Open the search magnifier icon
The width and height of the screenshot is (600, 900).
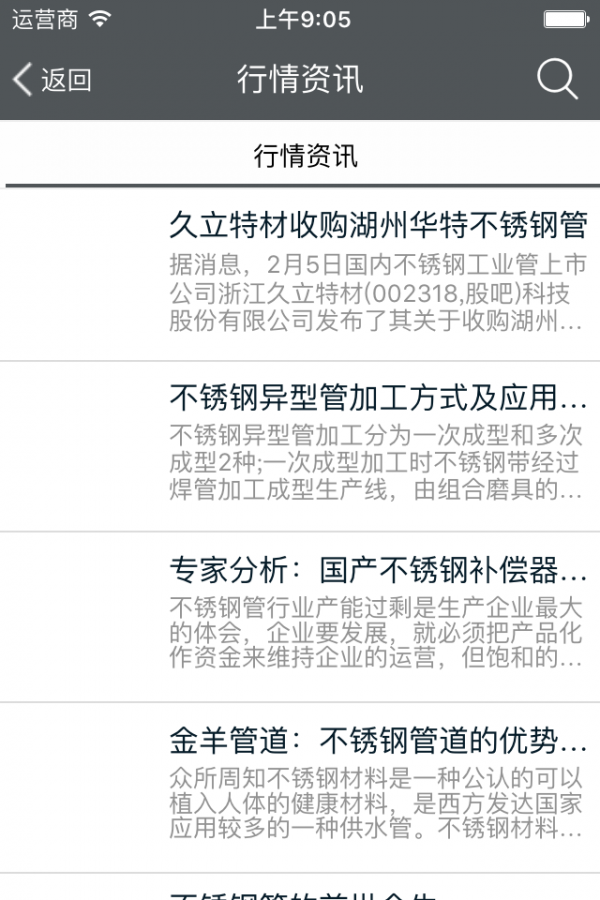[x=557, y=80]
